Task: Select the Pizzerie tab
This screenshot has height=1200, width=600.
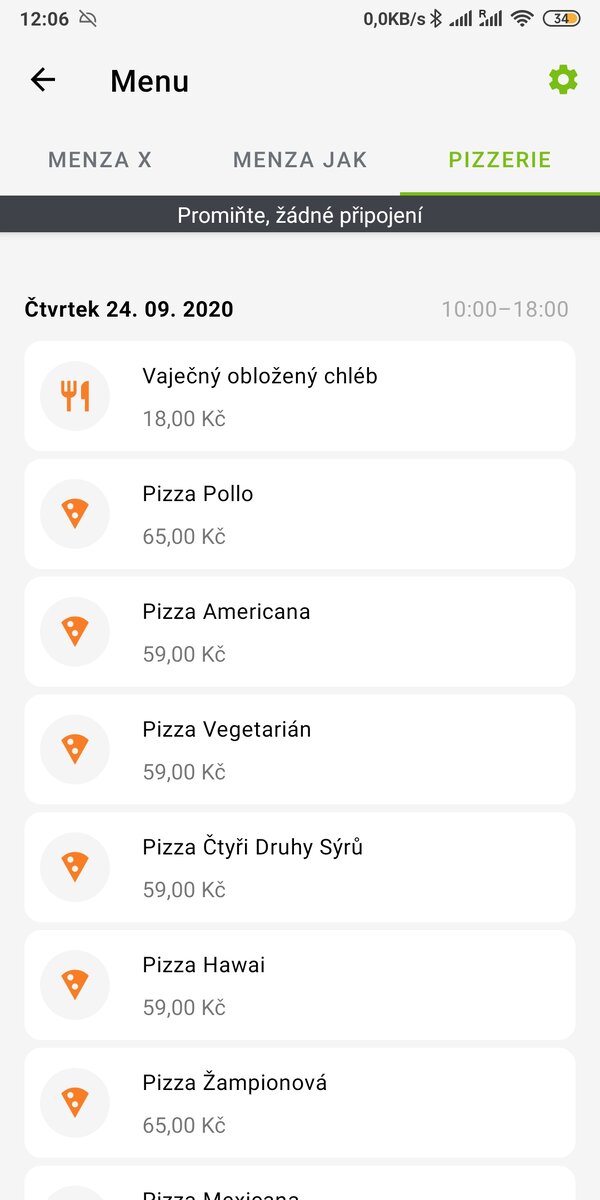Action: tap(500, 160)
